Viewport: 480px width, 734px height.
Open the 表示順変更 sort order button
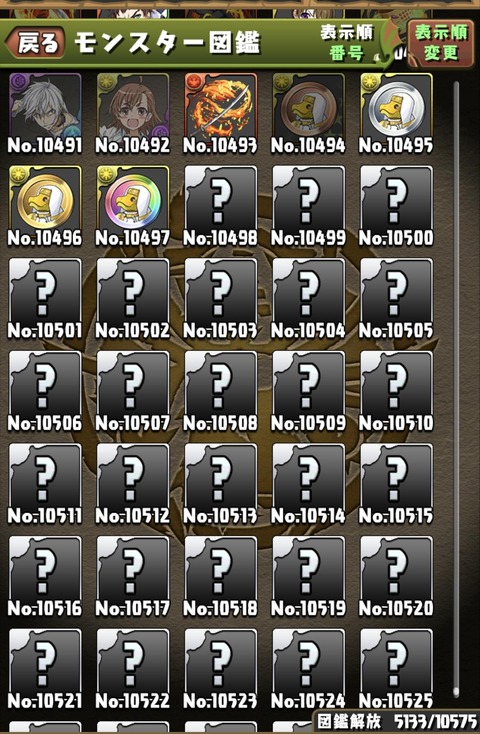(441, 44)
